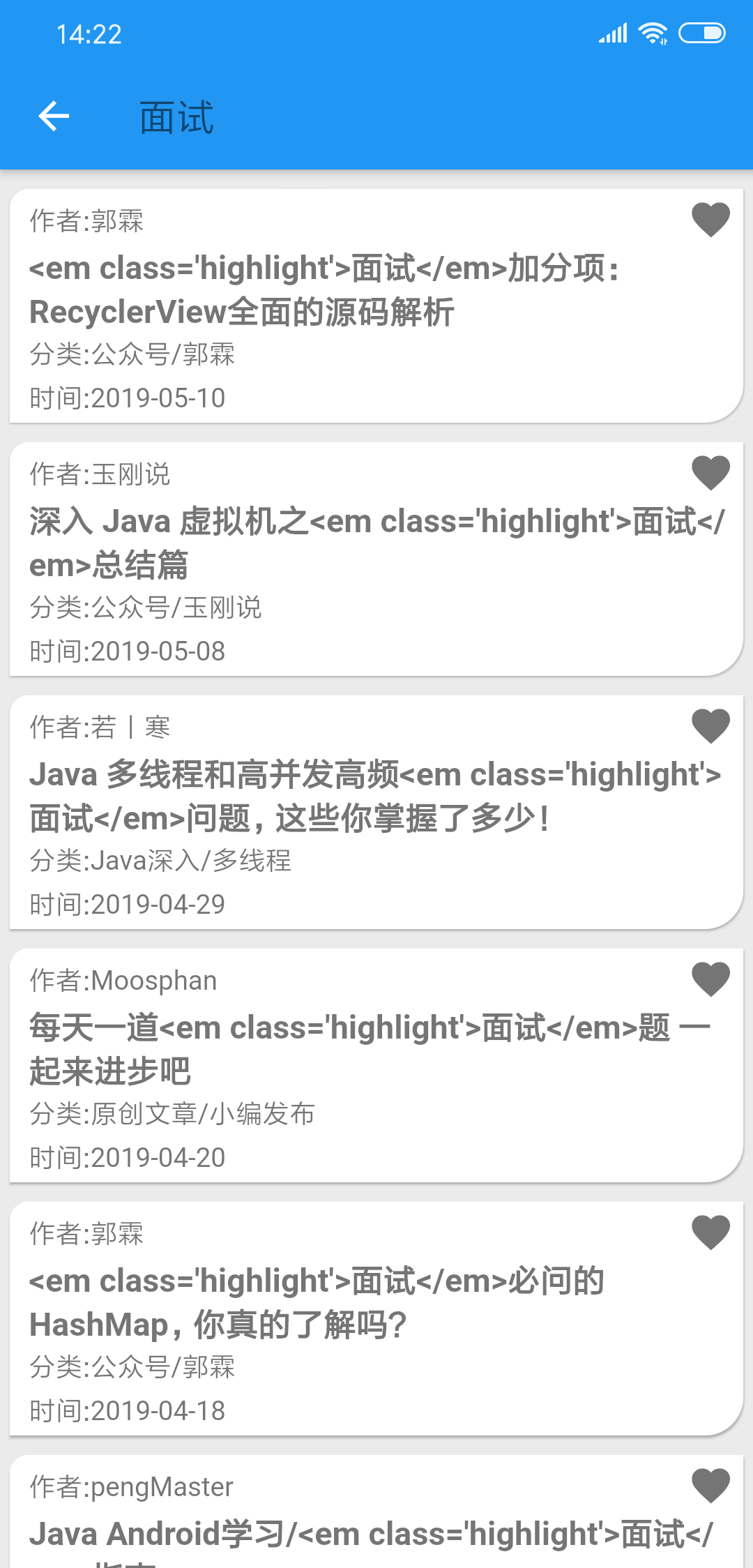Favorite the HashMap article by 郭霖
Screen dimensions: 753x1568
(x=710, y=1232)
